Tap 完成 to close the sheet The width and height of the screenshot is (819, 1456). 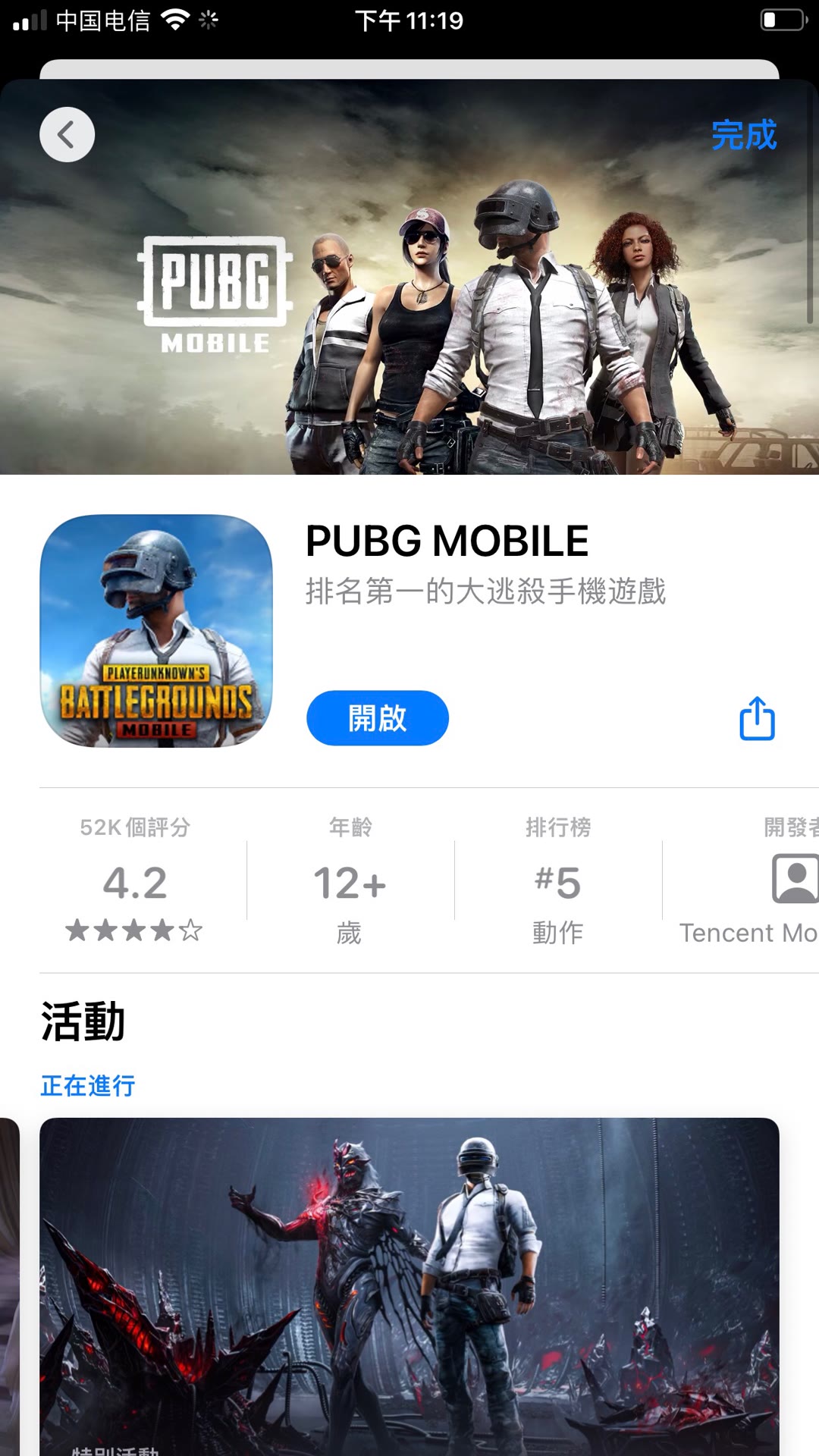tap(743, 135)
